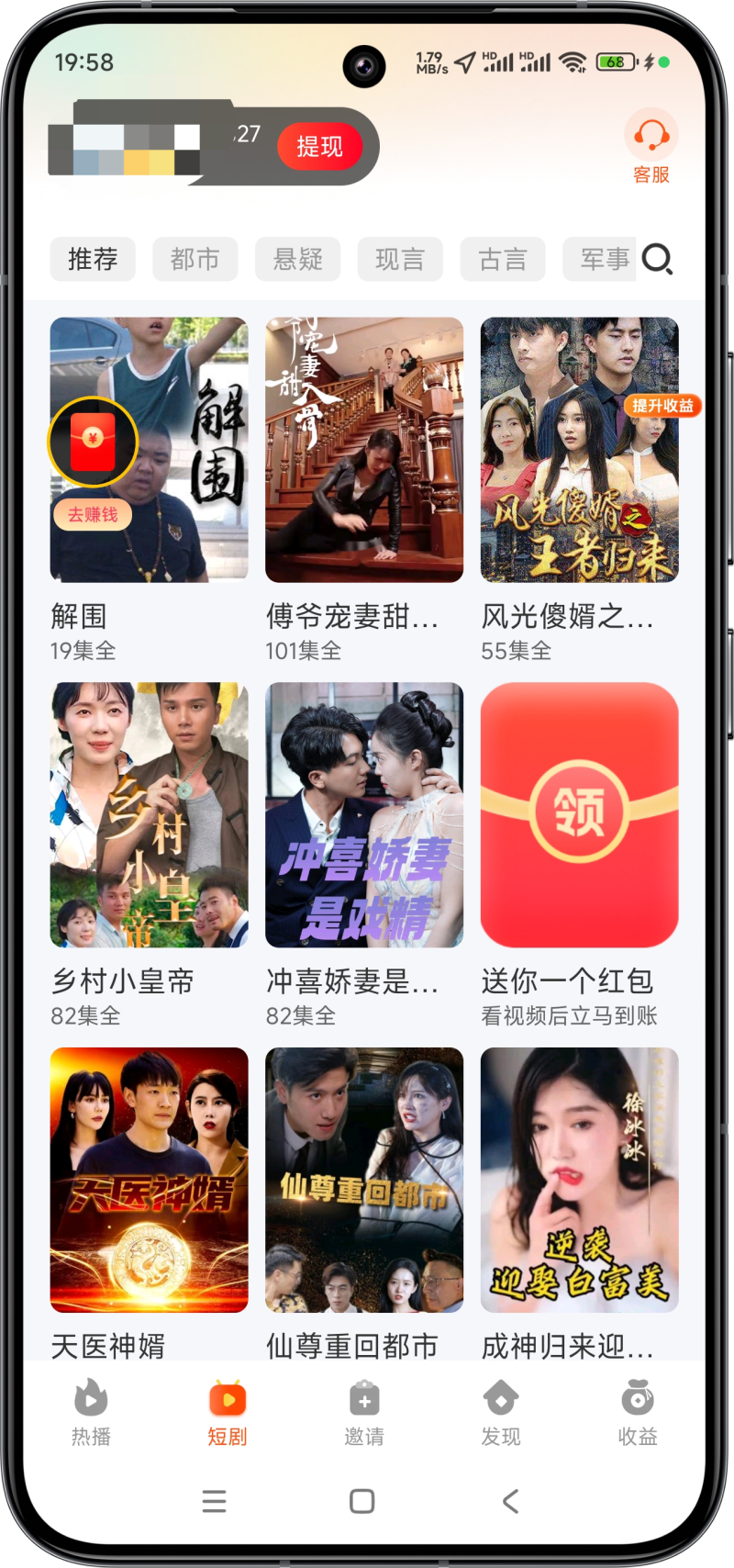The height and width of the screenshot is (1568, 734).
Task: Open the 乡村小皇帝 drama poster
Action: point(149,813)
